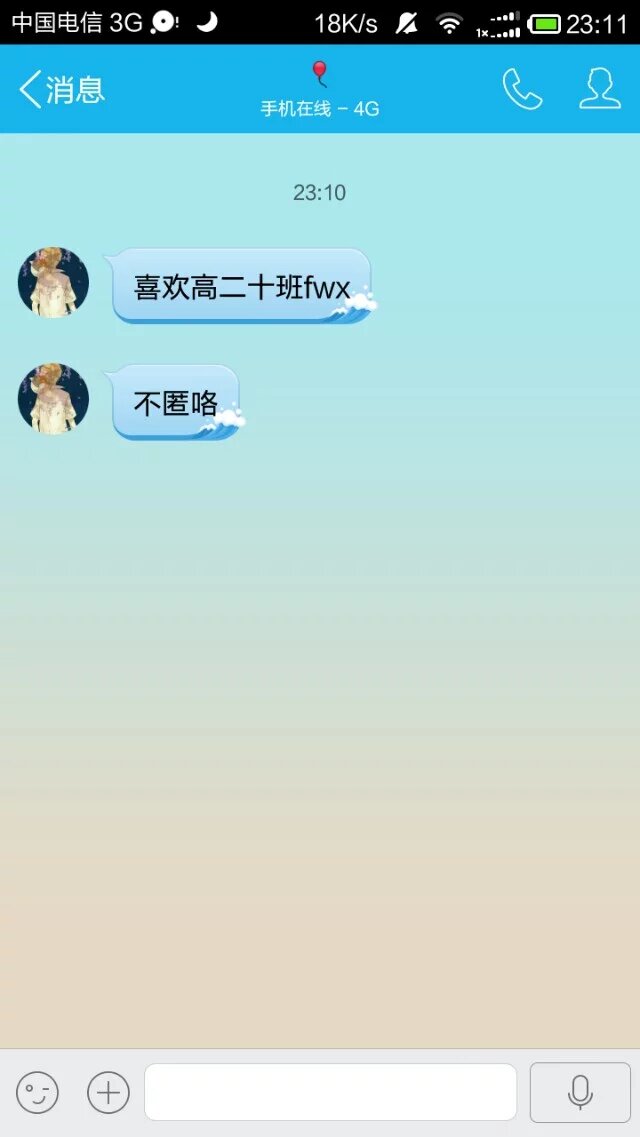Switch to voice input microphone

(x=580, y=1092)
